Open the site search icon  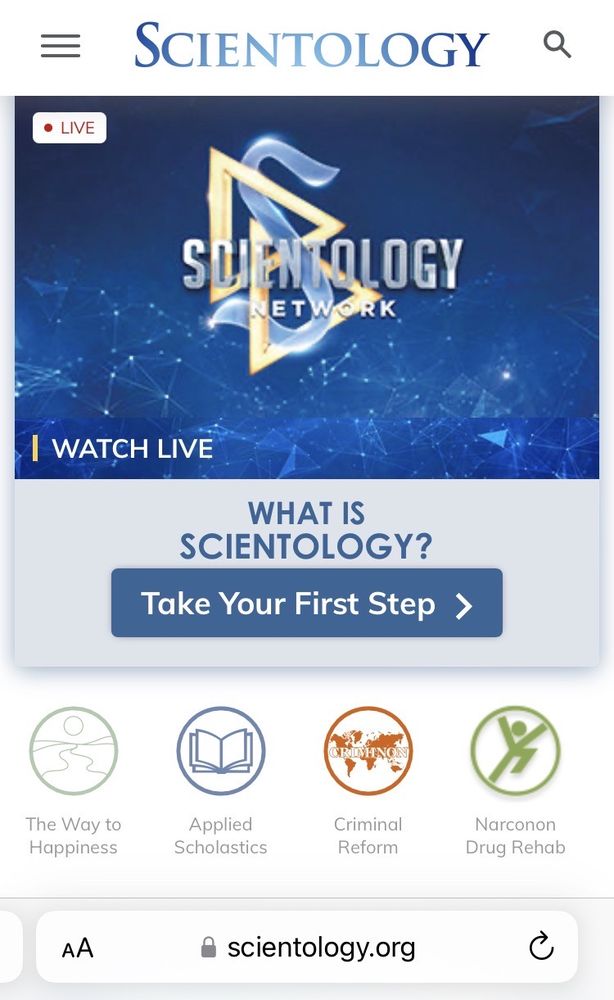pos(557,44)
